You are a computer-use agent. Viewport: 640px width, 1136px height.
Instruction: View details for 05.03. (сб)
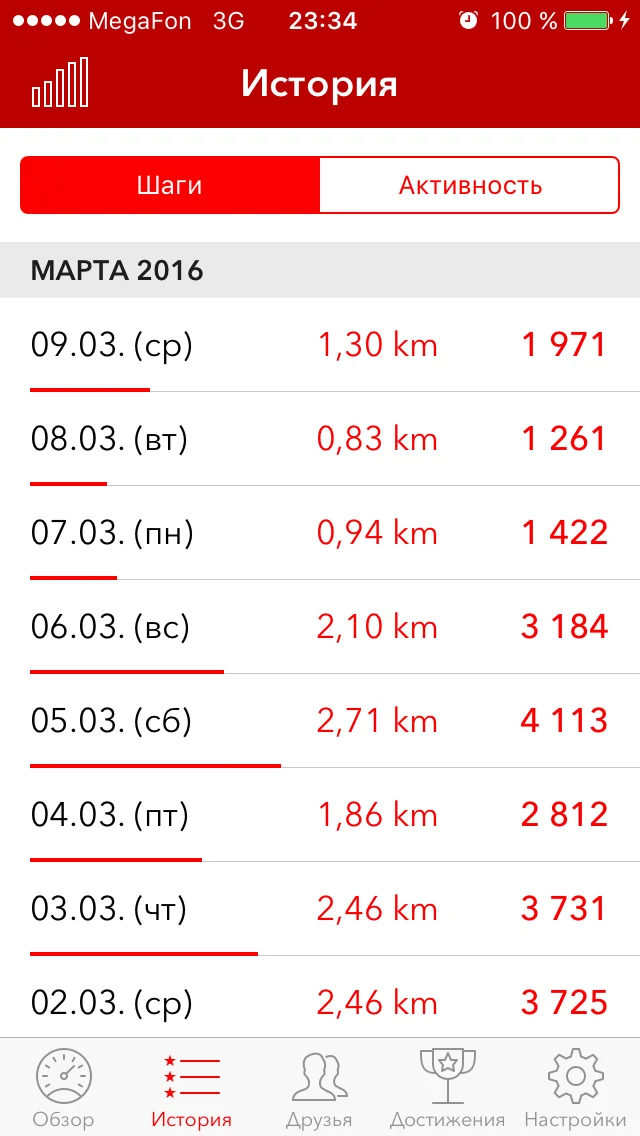[320, 721]
